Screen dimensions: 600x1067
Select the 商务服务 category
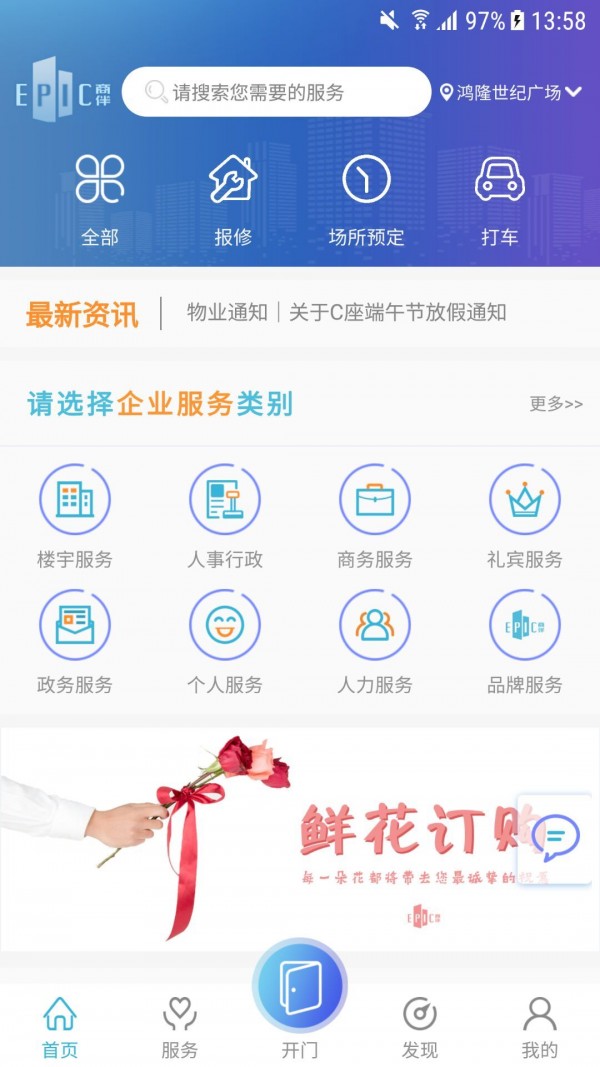[375, 516]
